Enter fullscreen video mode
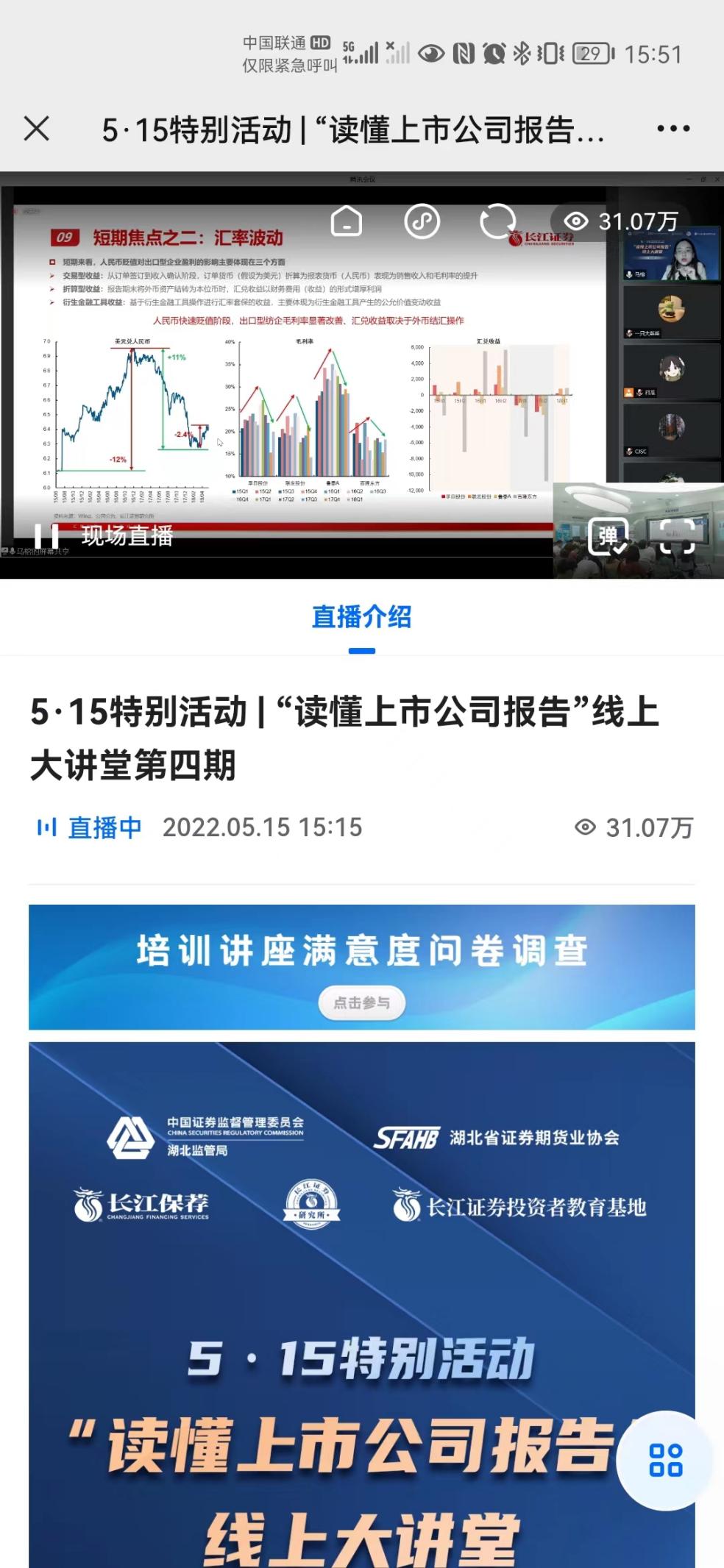 pos(677,536)
